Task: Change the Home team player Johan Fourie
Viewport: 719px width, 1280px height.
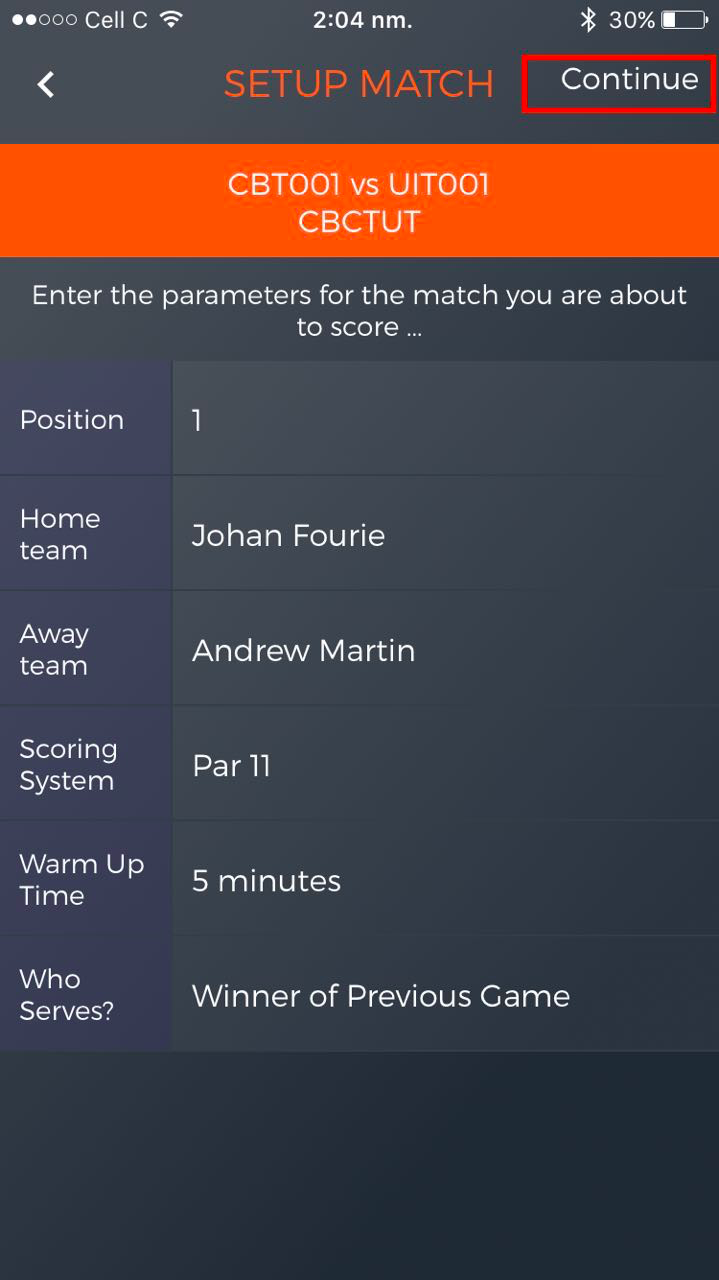Action: click(445, 534)
